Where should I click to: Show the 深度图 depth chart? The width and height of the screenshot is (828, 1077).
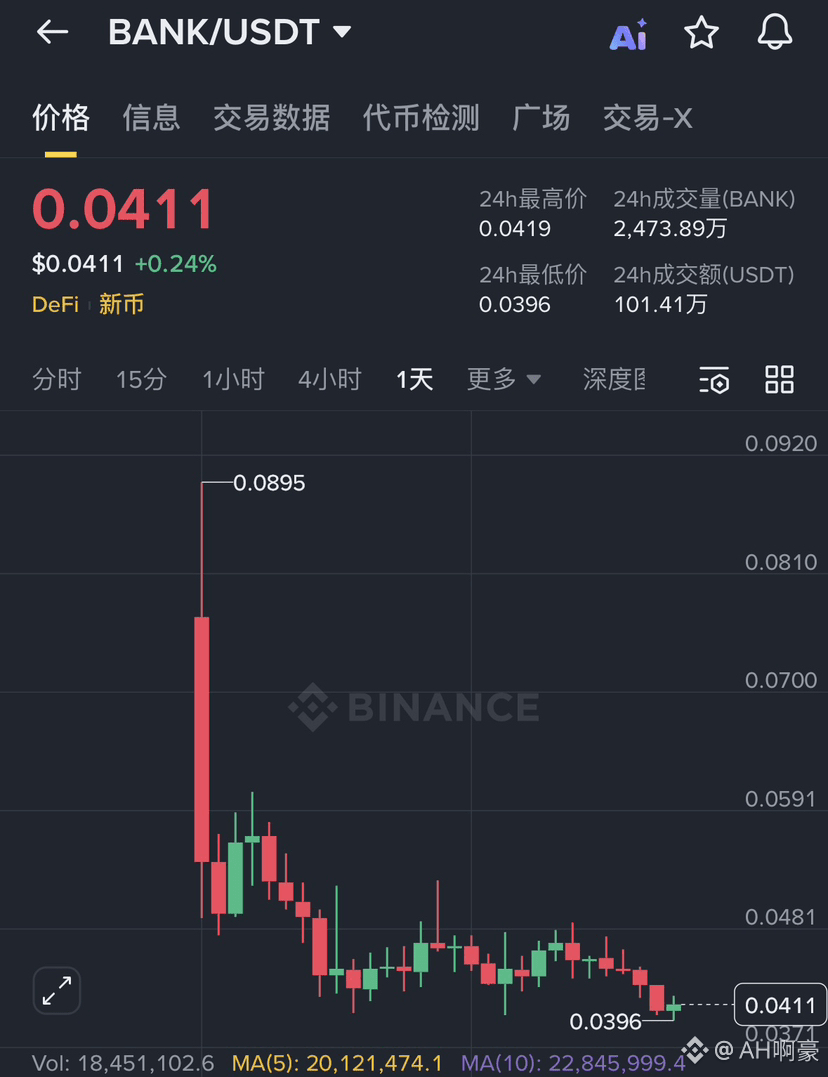click(613, 380)
